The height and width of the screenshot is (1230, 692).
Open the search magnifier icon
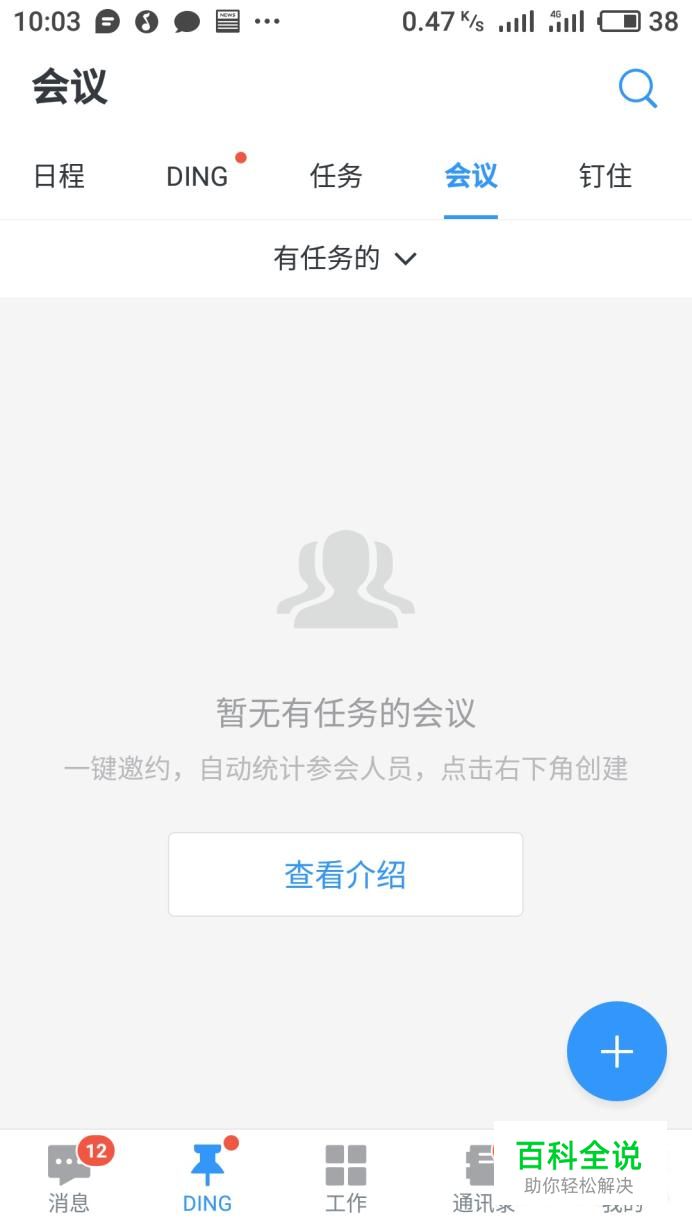pyautogui.click(x=637, y=89)
